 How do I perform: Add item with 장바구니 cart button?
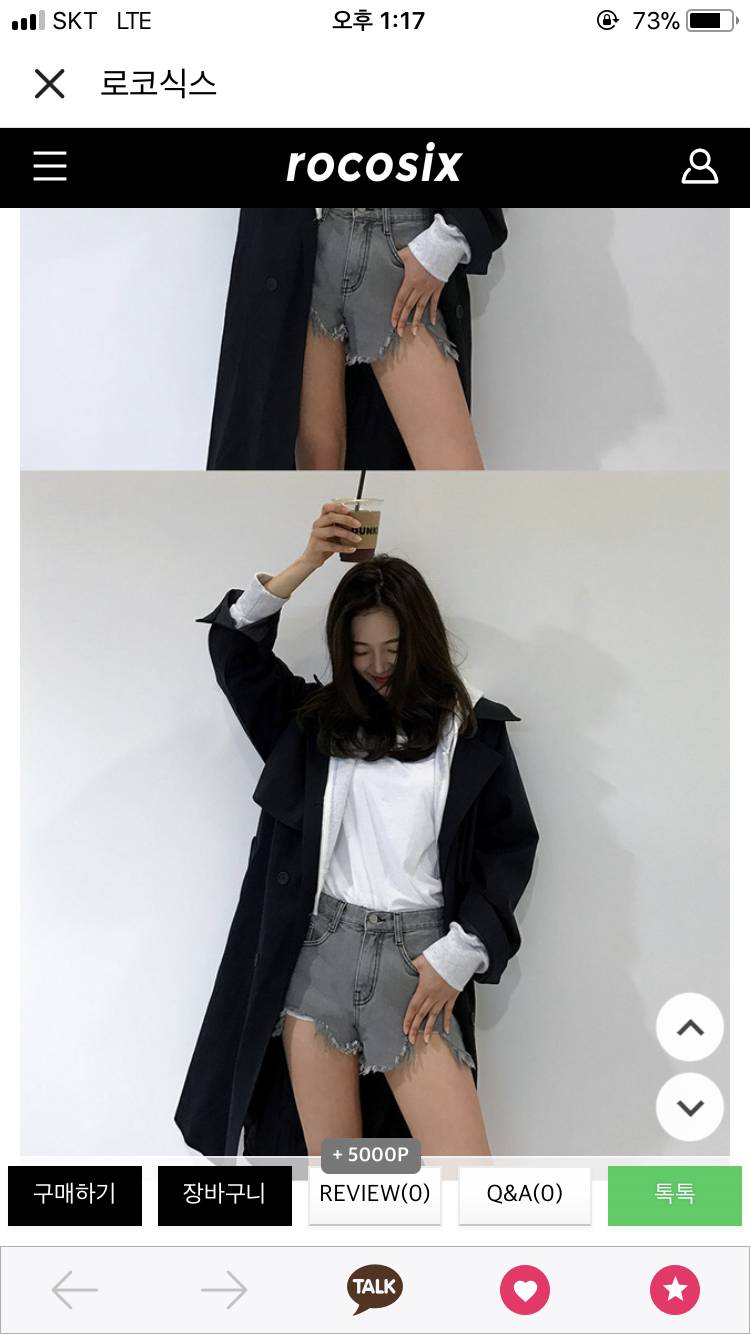[224, 1194]
